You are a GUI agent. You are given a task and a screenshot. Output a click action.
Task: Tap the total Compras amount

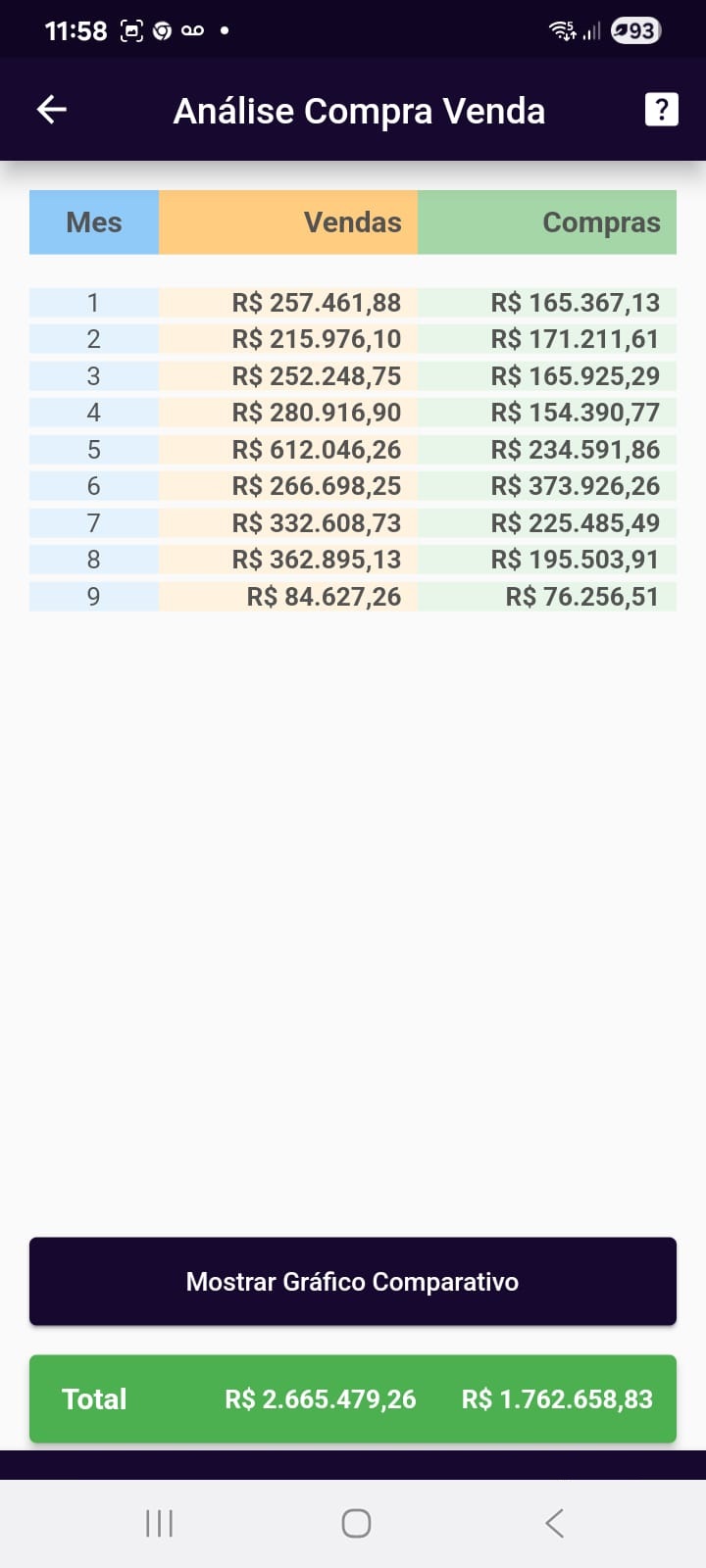(556, 1399)
